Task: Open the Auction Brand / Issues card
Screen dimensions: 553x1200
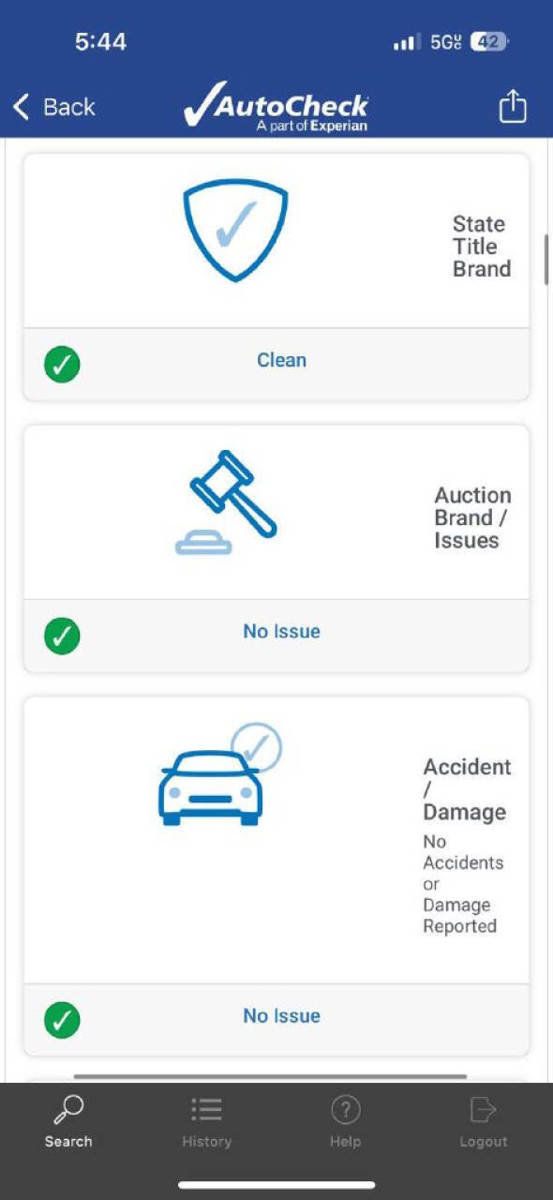Action: [276, 549]
